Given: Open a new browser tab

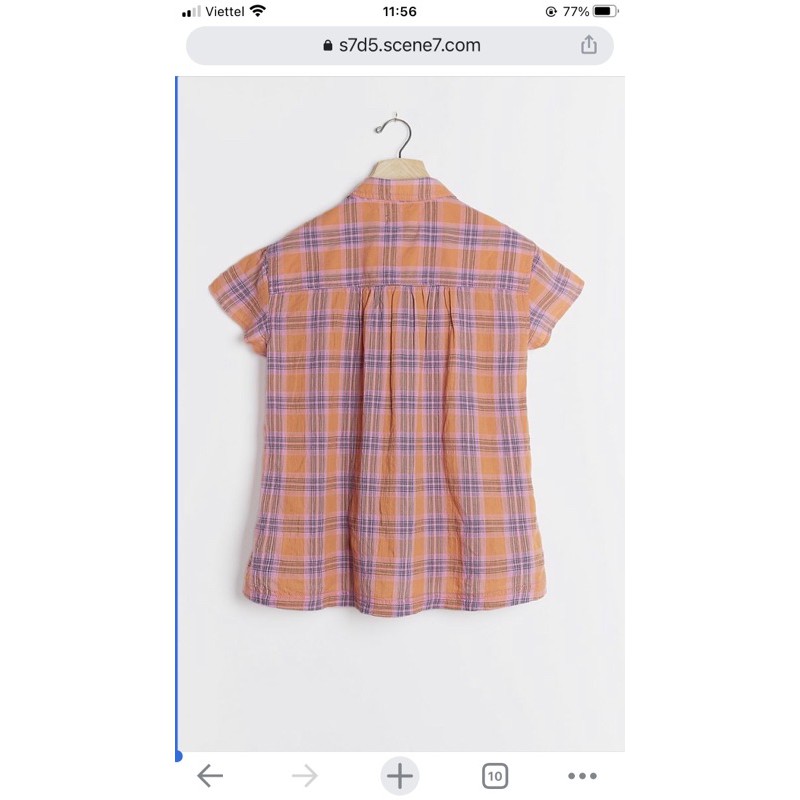Looking at the screenshot, I should [x=399, y=776].
